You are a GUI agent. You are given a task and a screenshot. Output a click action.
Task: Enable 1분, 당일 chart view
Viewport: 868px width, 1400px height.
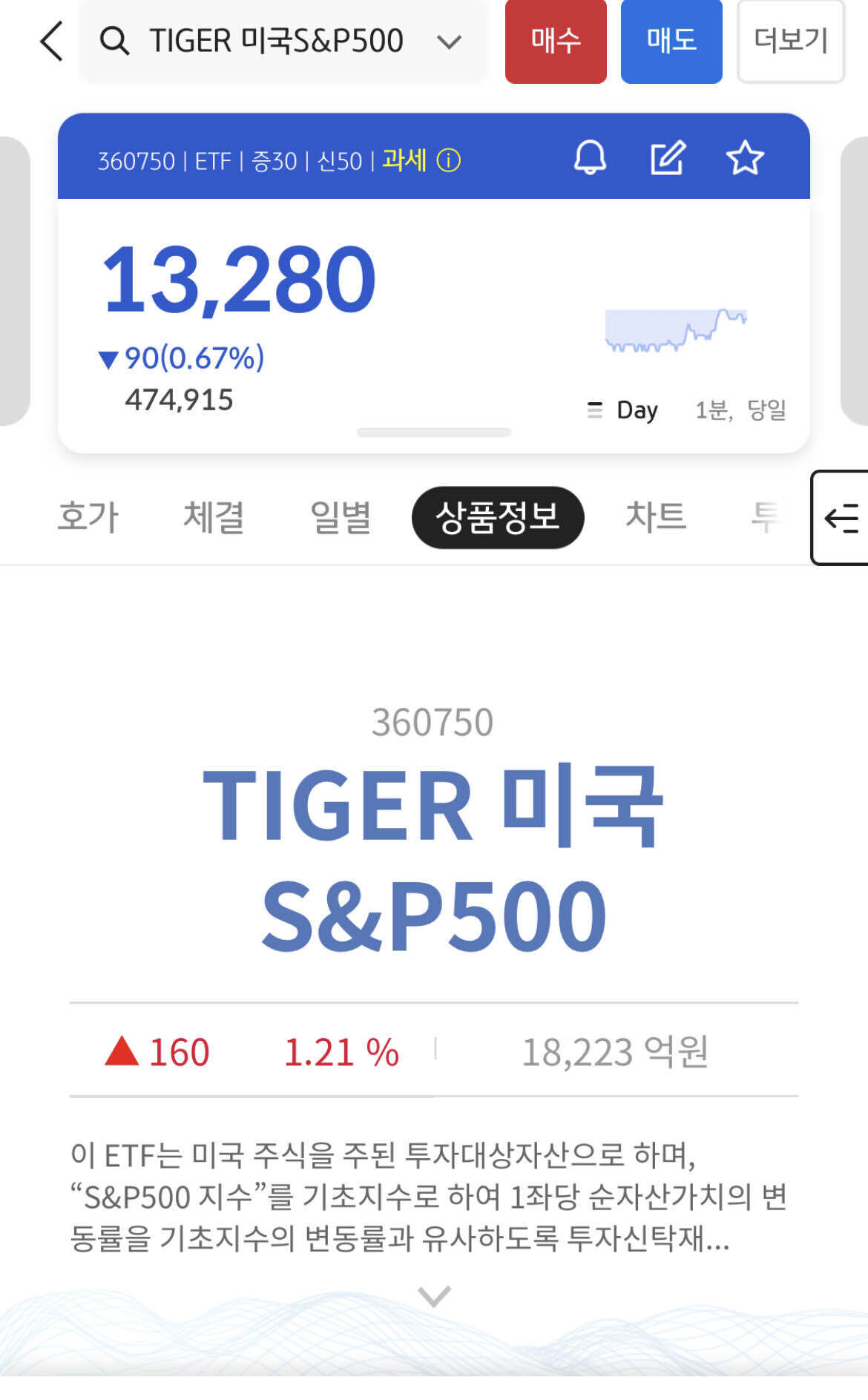pos(742,409)
